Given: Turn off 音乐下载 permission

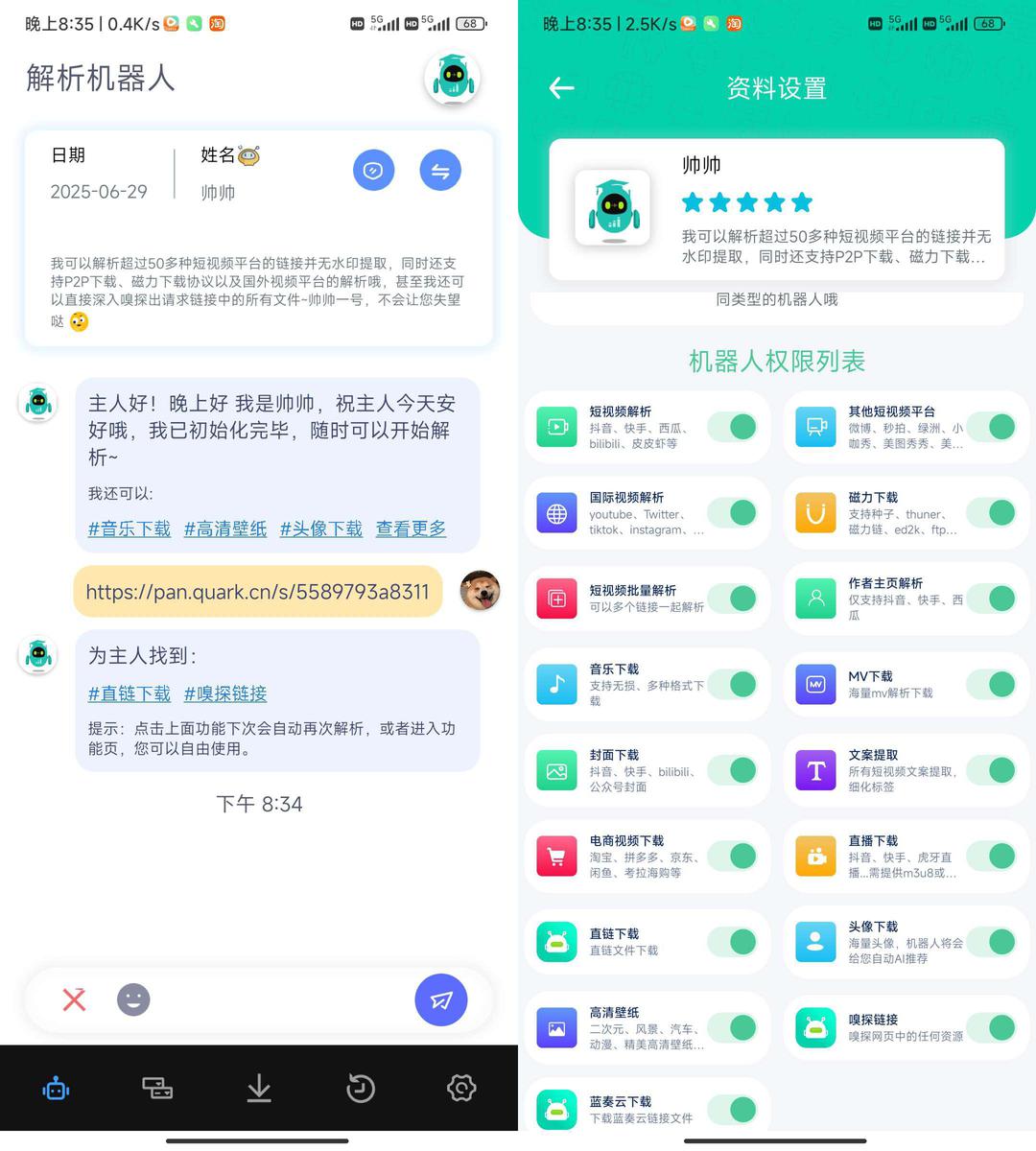Looking at the screenshot, I should click(x=733, y=684).
